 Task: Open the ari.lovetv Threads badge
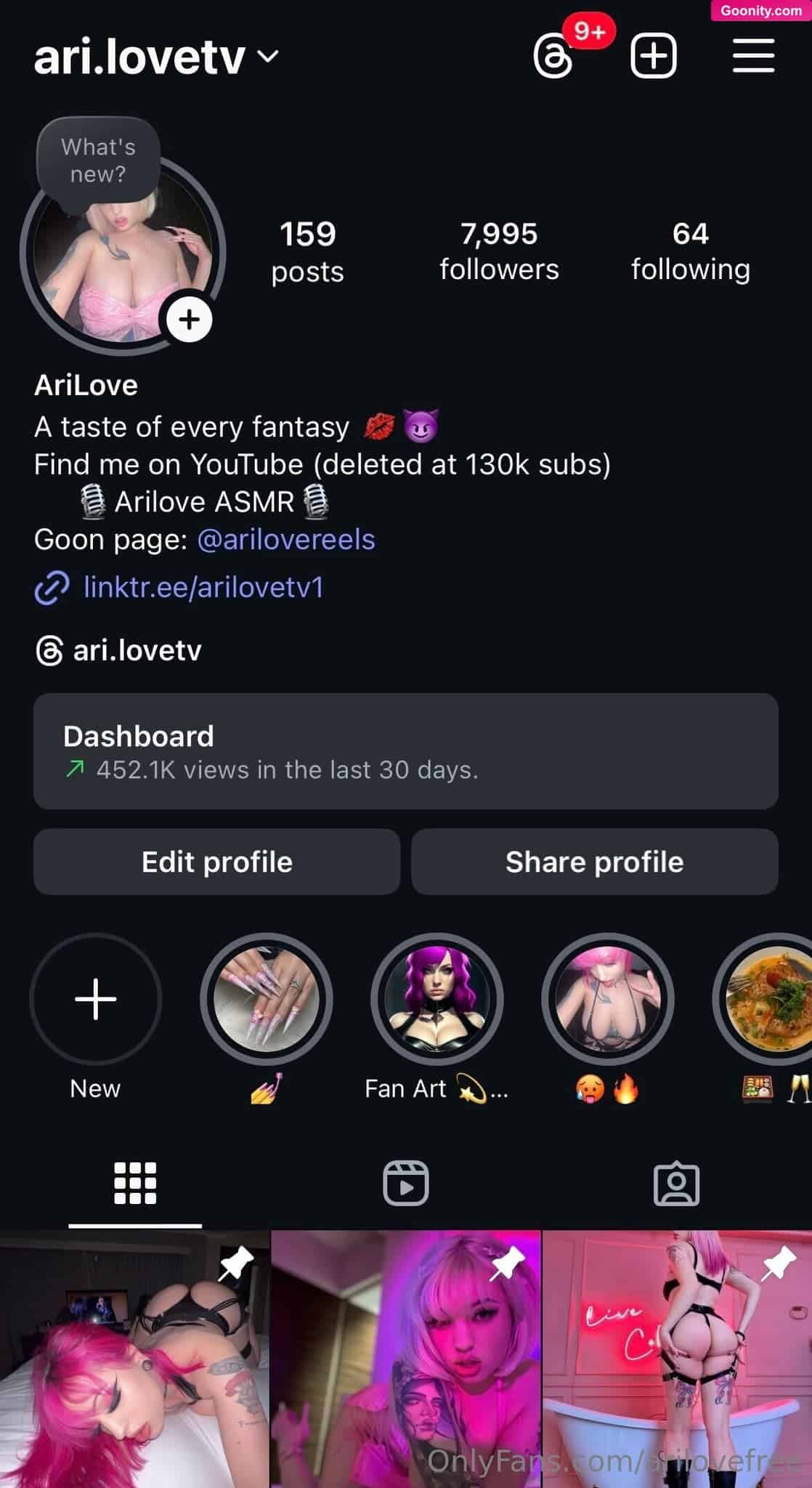[x=120, y=650]
